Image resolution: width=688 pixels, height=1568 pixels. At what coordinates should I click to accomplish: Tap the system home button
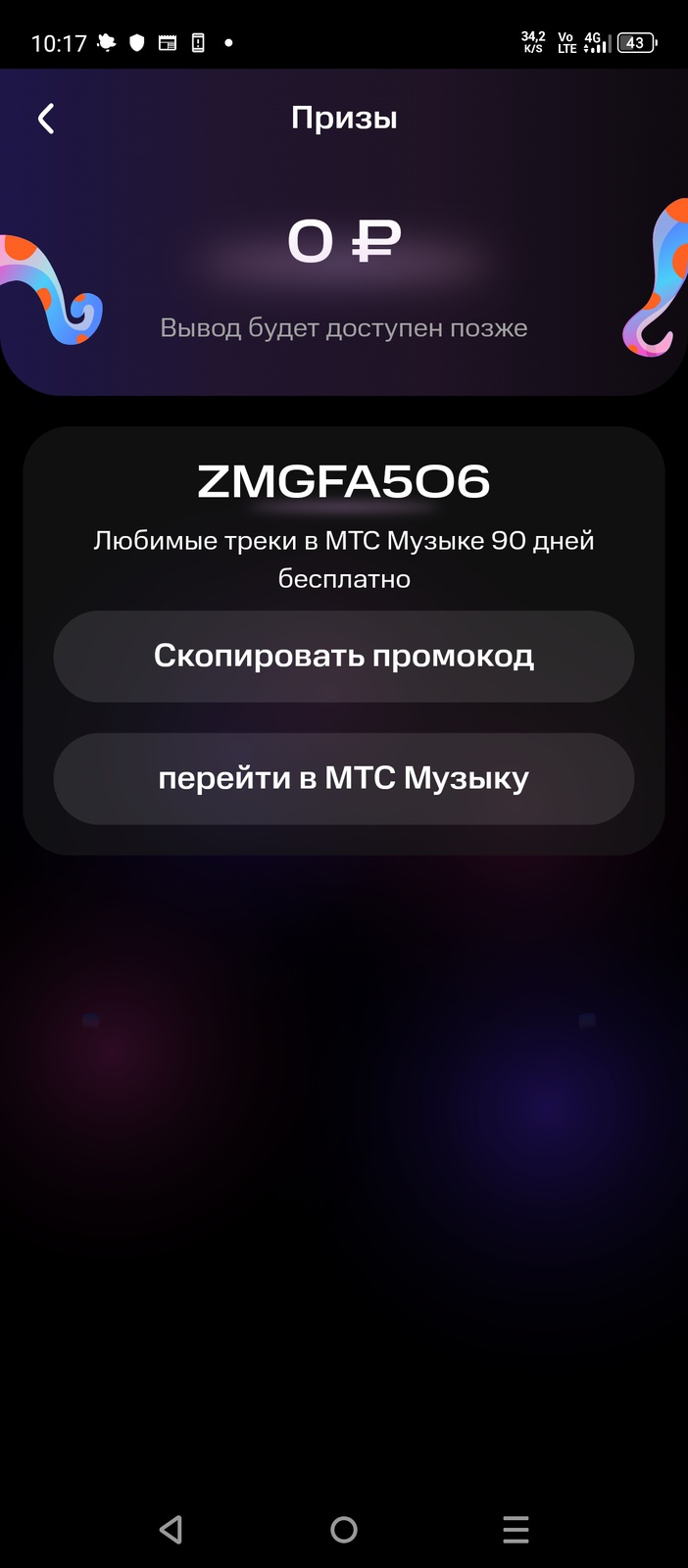(x=344, y=1530)
